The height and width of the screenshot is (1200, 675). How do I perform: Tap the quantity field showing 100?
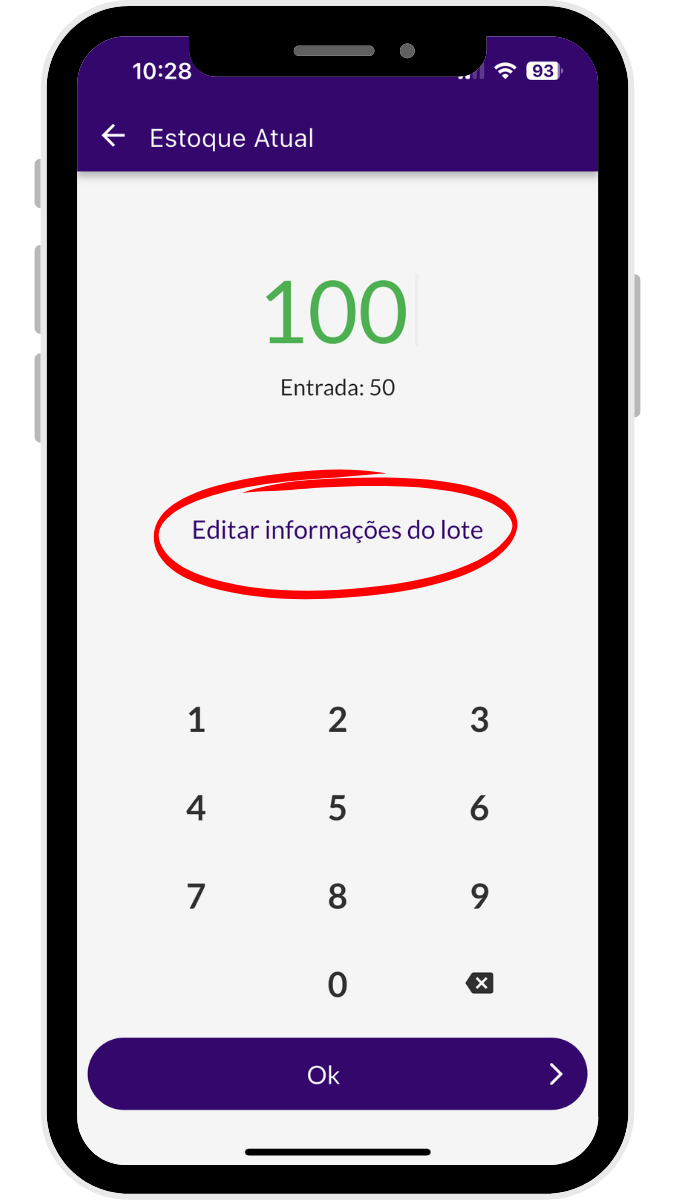[336, 312]
